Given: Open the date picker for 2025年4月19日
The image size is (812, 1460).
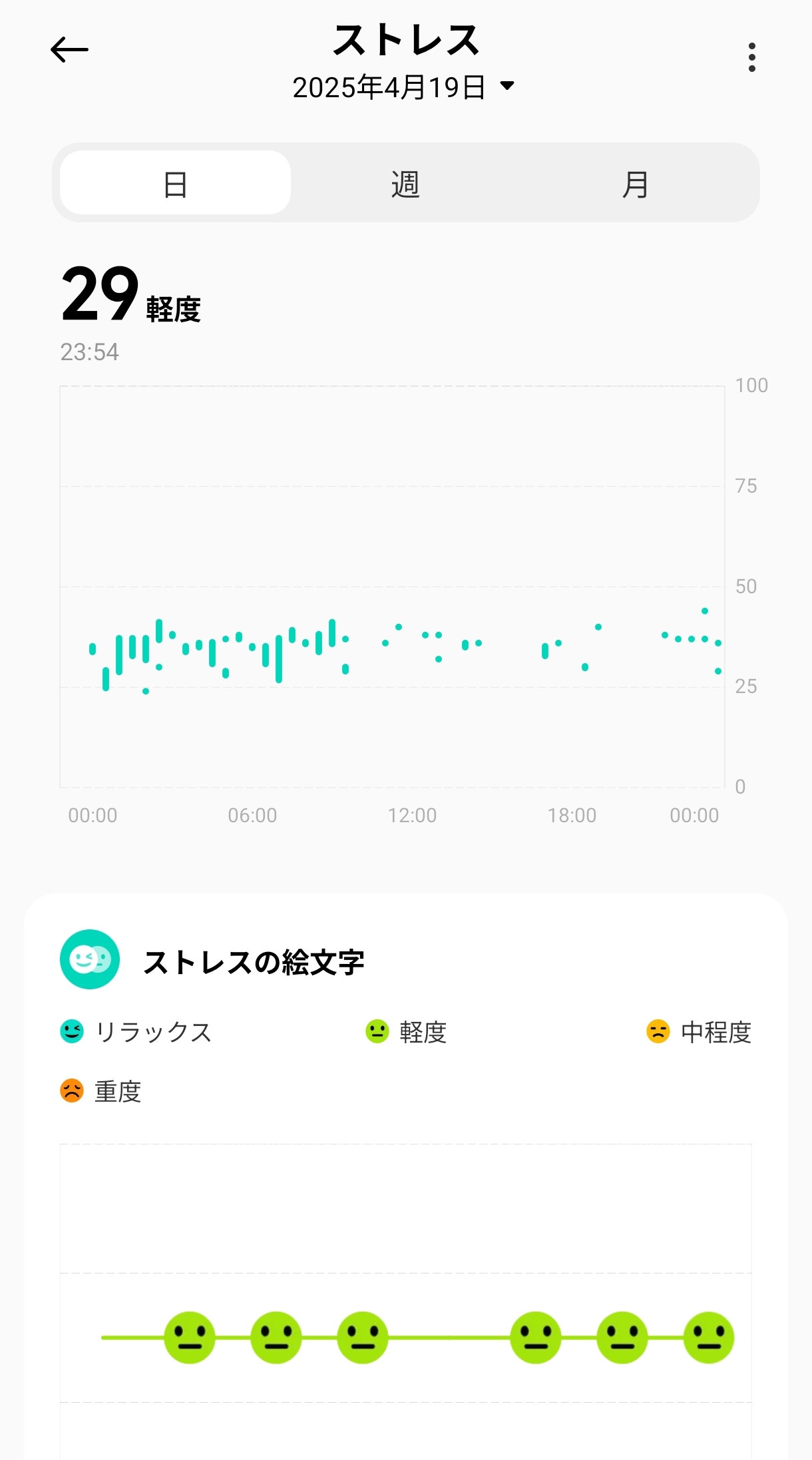Looking at the screenshot, I should coord(404,87).
